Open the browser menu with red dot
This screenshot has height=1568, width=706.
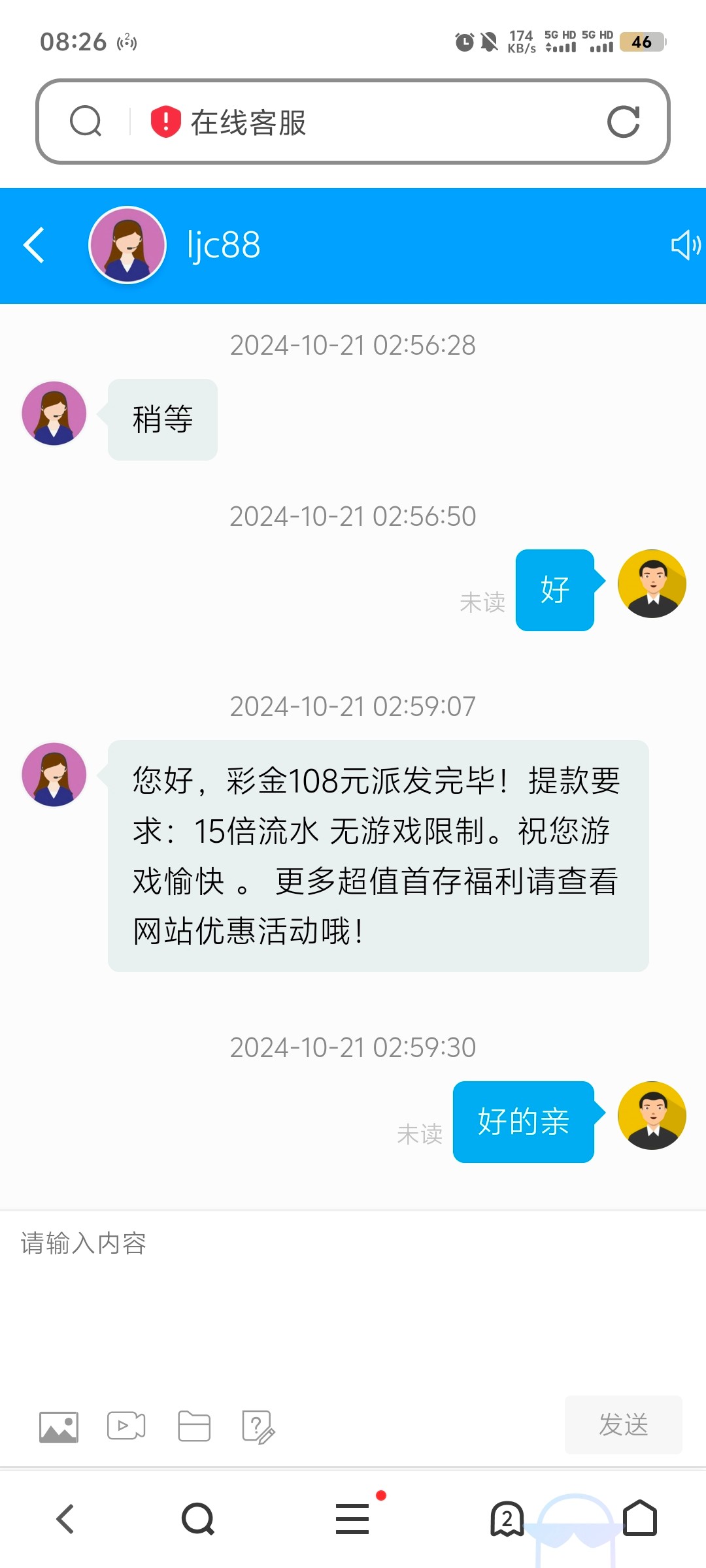coord(353,1519)
